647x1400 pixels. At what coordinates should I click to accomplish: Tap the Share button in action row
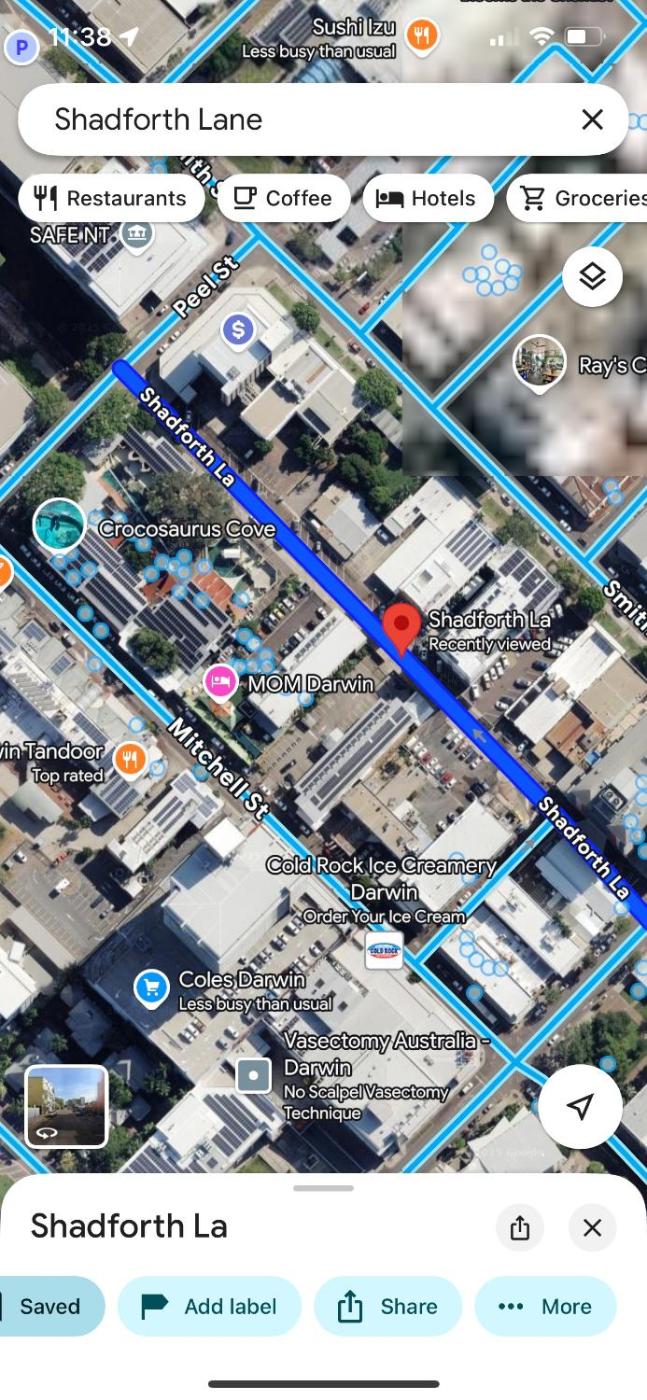pyautogui.click(x=388, y=1306)
